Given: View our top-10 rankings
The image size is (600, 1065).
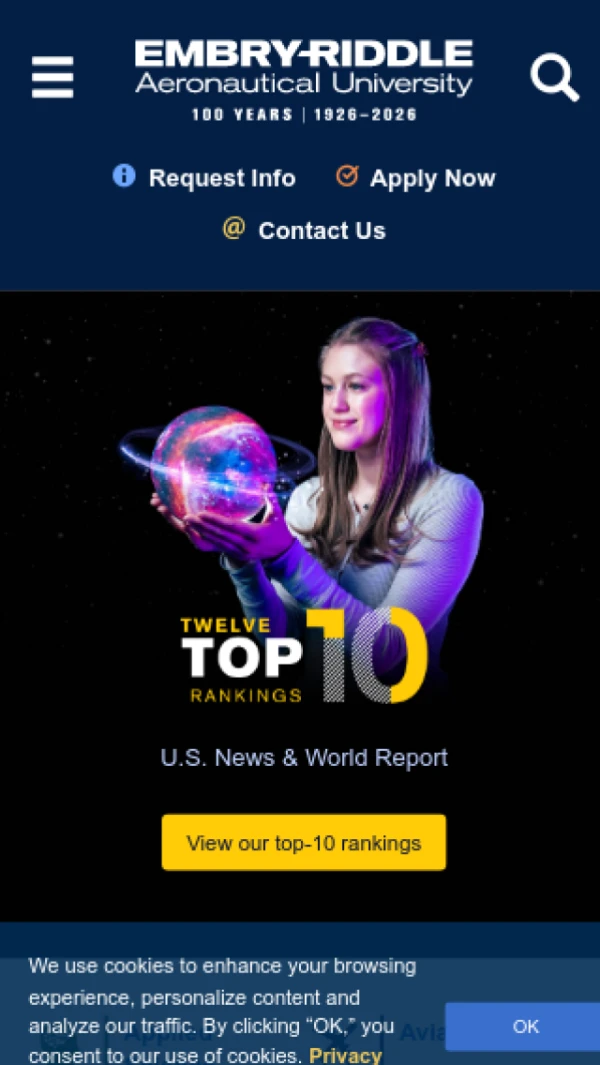Looking at the screenshot, I should 304,842.
